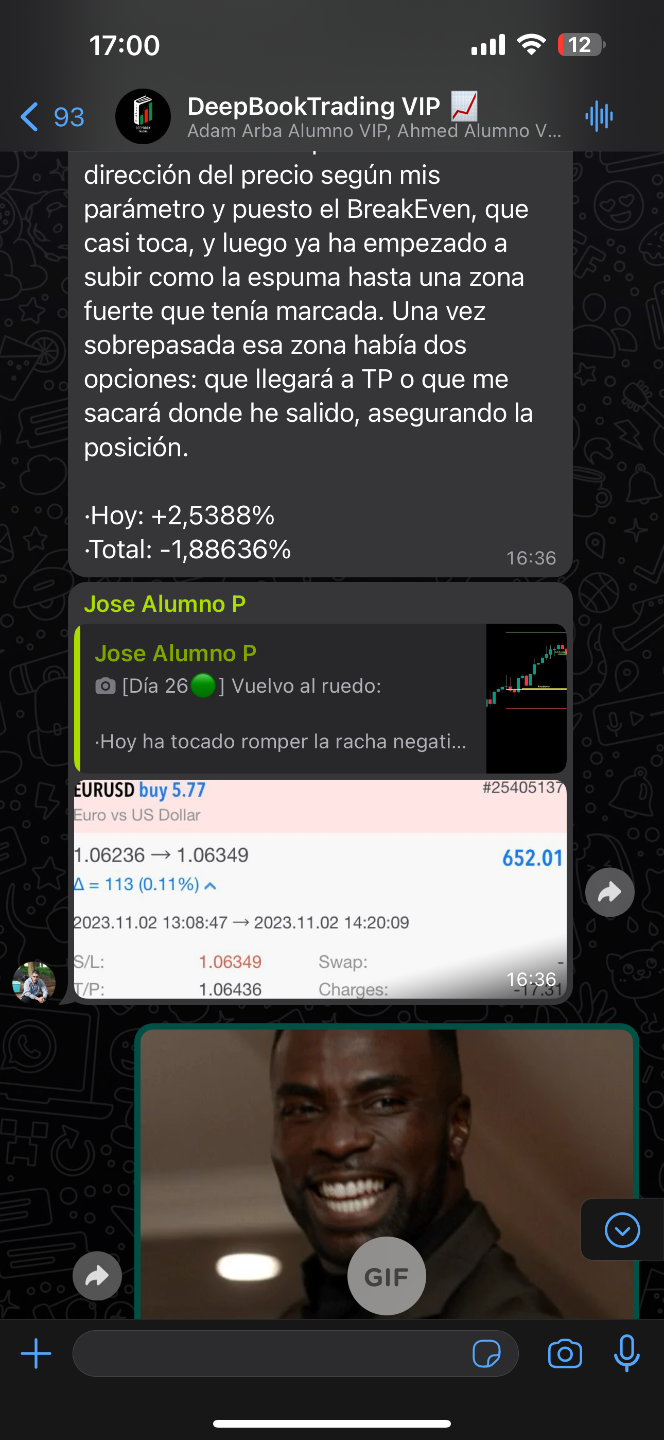Image resolution: width=664 pixels, height=1440 pixels.
Task: Open DeepBookTrading VIP group info
Action: click(330, 116)
